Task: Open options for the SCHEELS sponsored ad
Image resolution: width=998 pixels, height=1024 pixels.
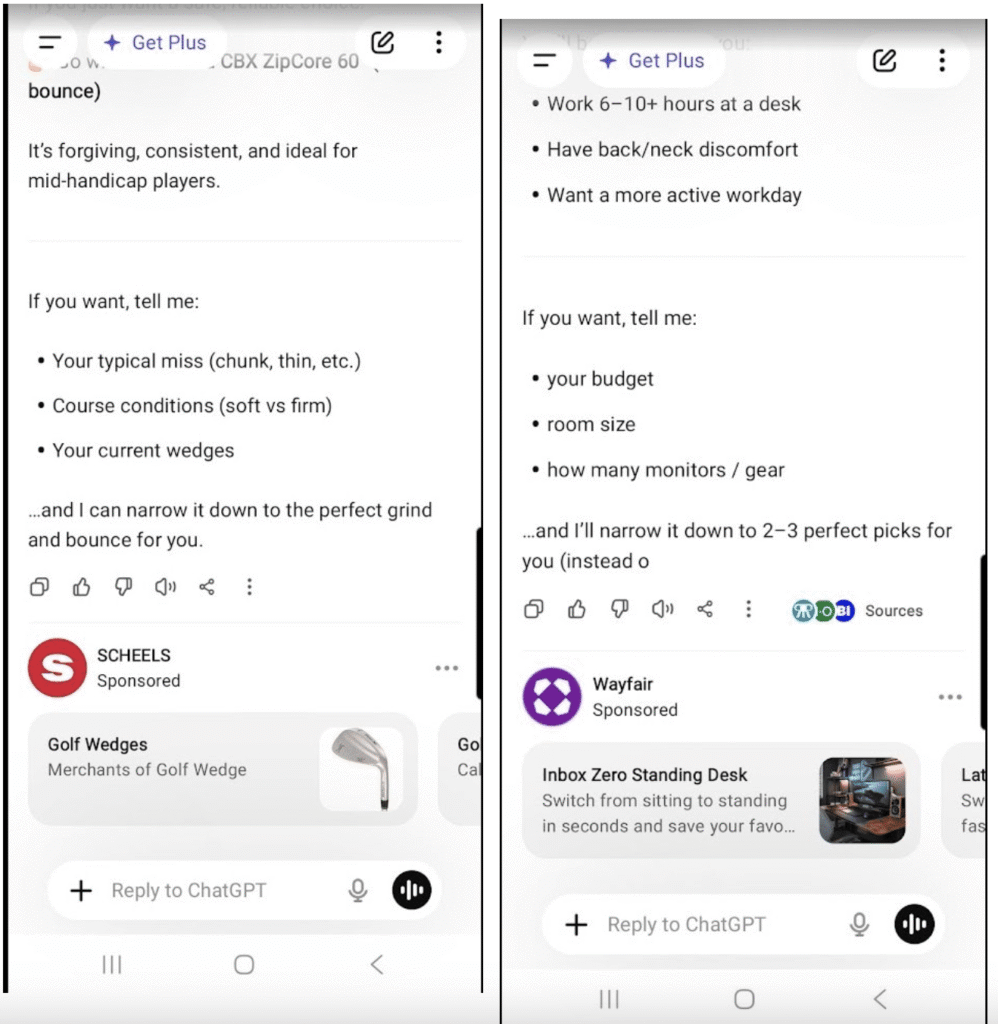Action: click(447, 667)
